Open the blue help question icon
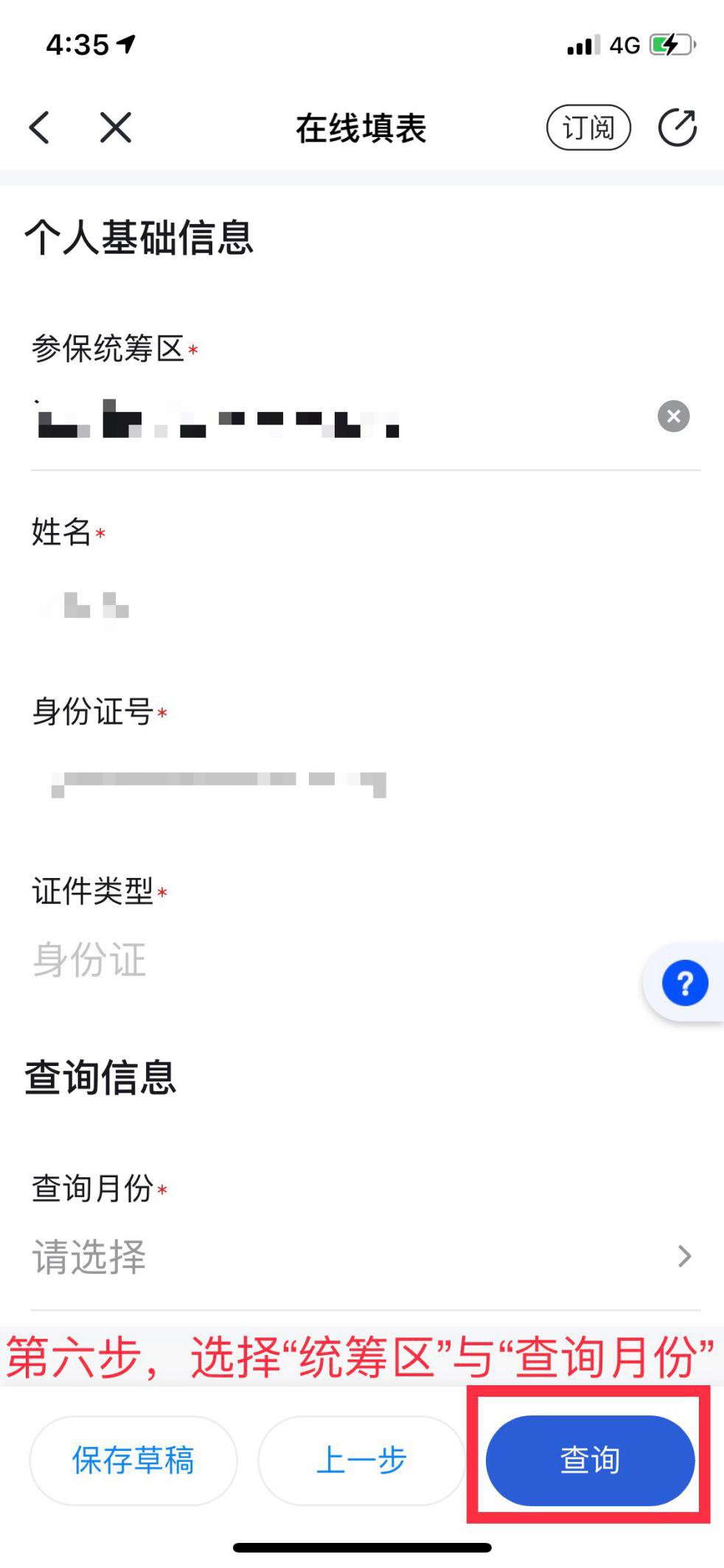Viewport: 724px width, 1568px height. point(685,983)
